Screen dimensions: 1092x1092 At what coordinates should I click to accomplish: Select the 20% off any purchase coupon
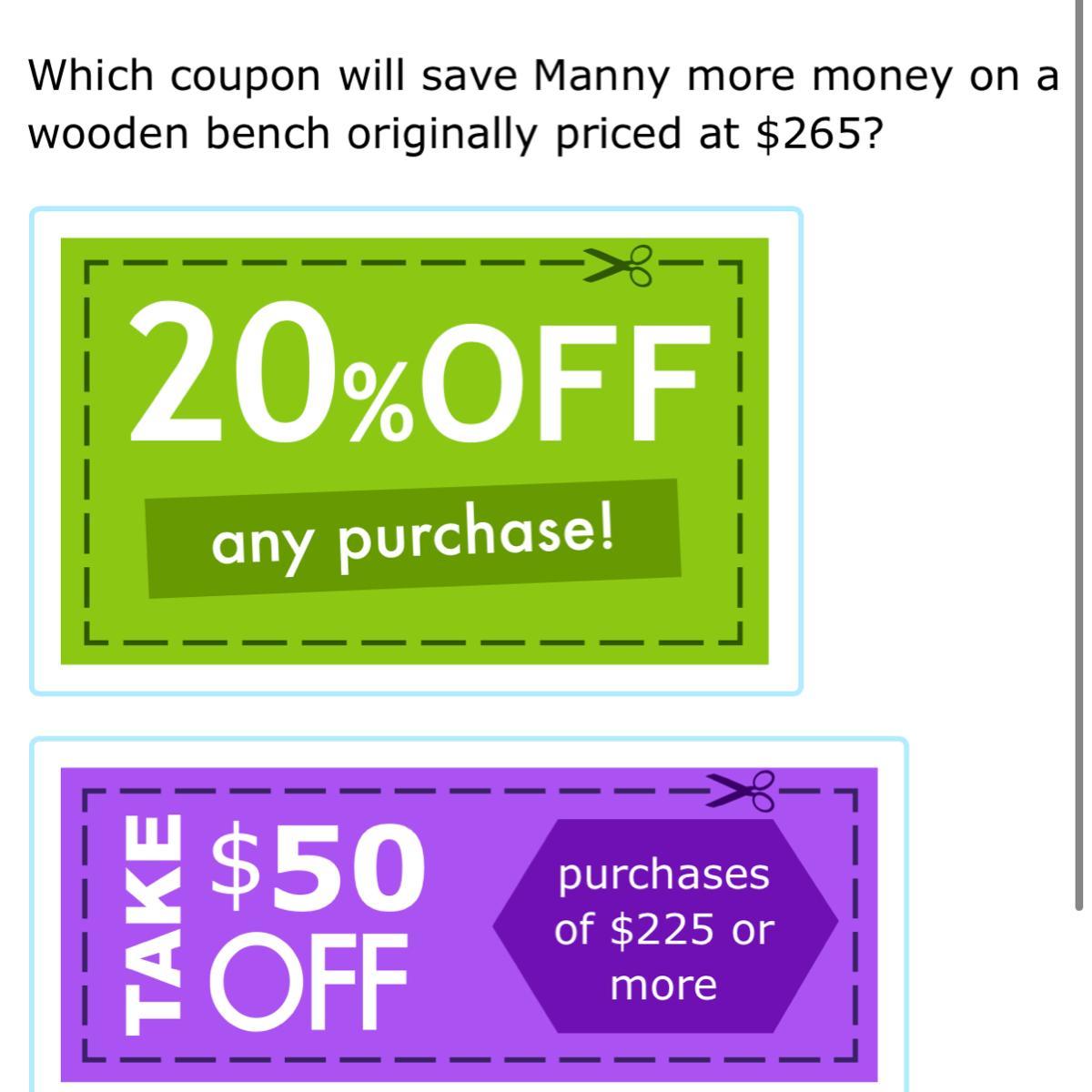[415, 451]
